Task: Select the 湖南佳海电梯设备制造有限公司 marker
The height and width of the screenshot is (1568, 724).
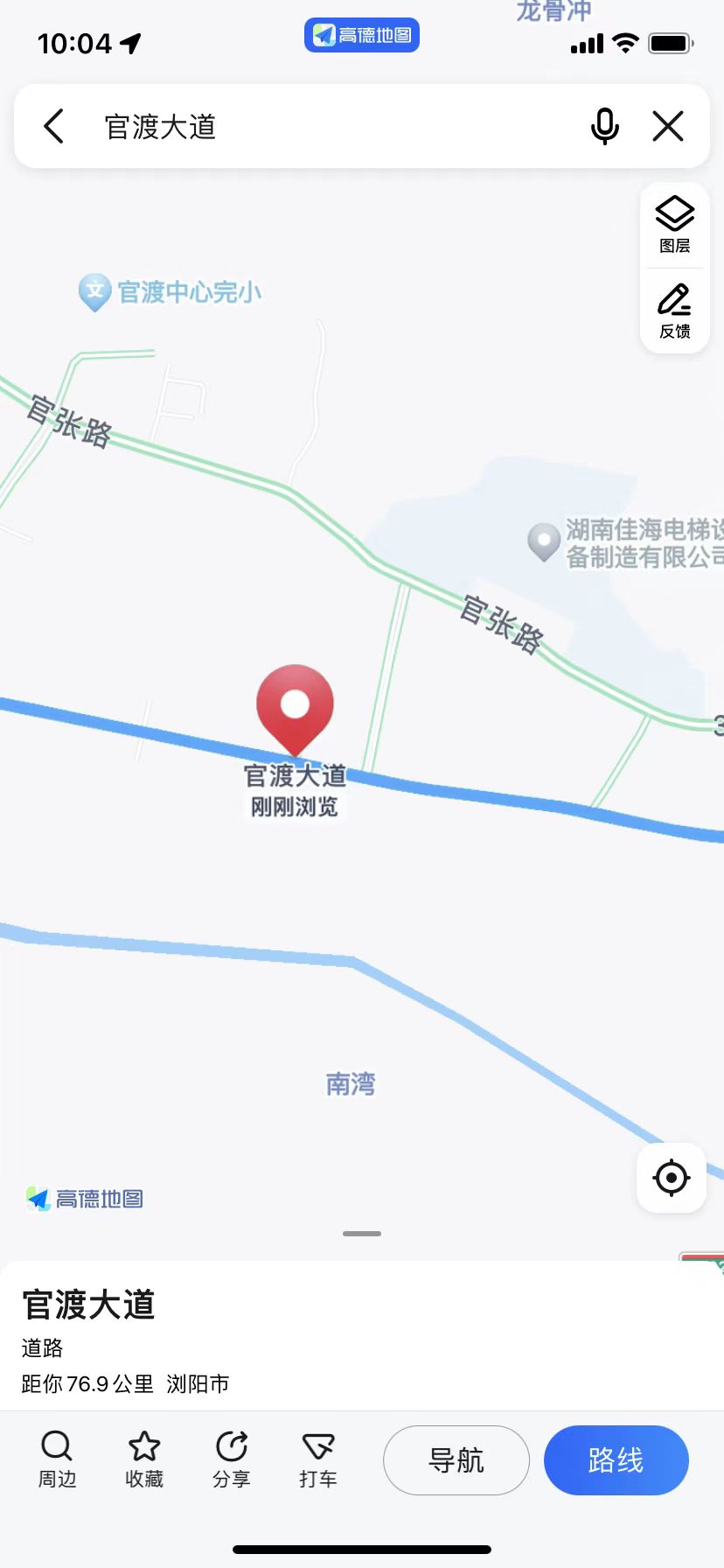Action: tap(544, 541)
